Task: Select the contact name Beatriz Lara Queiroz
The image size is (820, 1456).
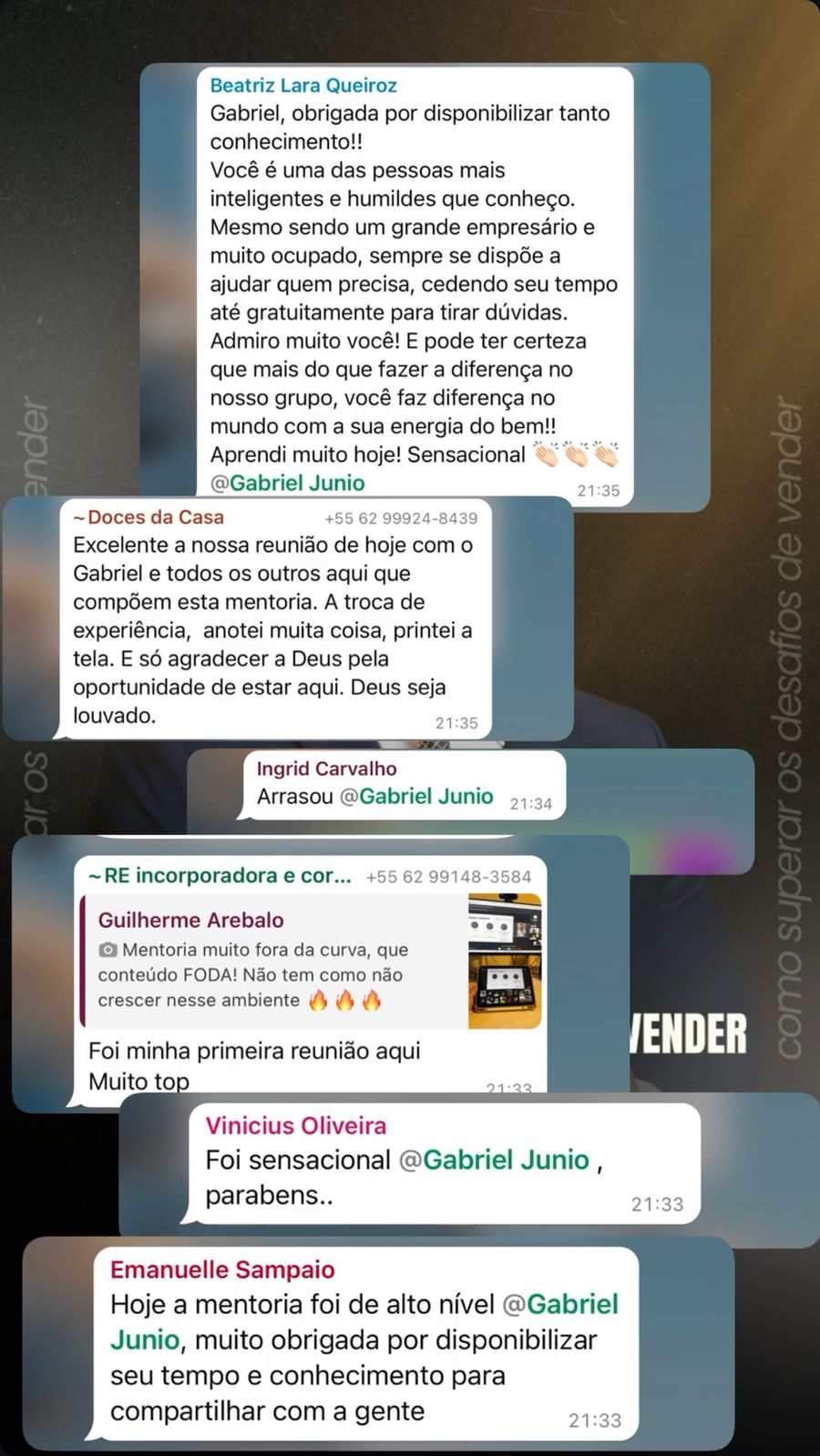Action: [x=303, y=85]
